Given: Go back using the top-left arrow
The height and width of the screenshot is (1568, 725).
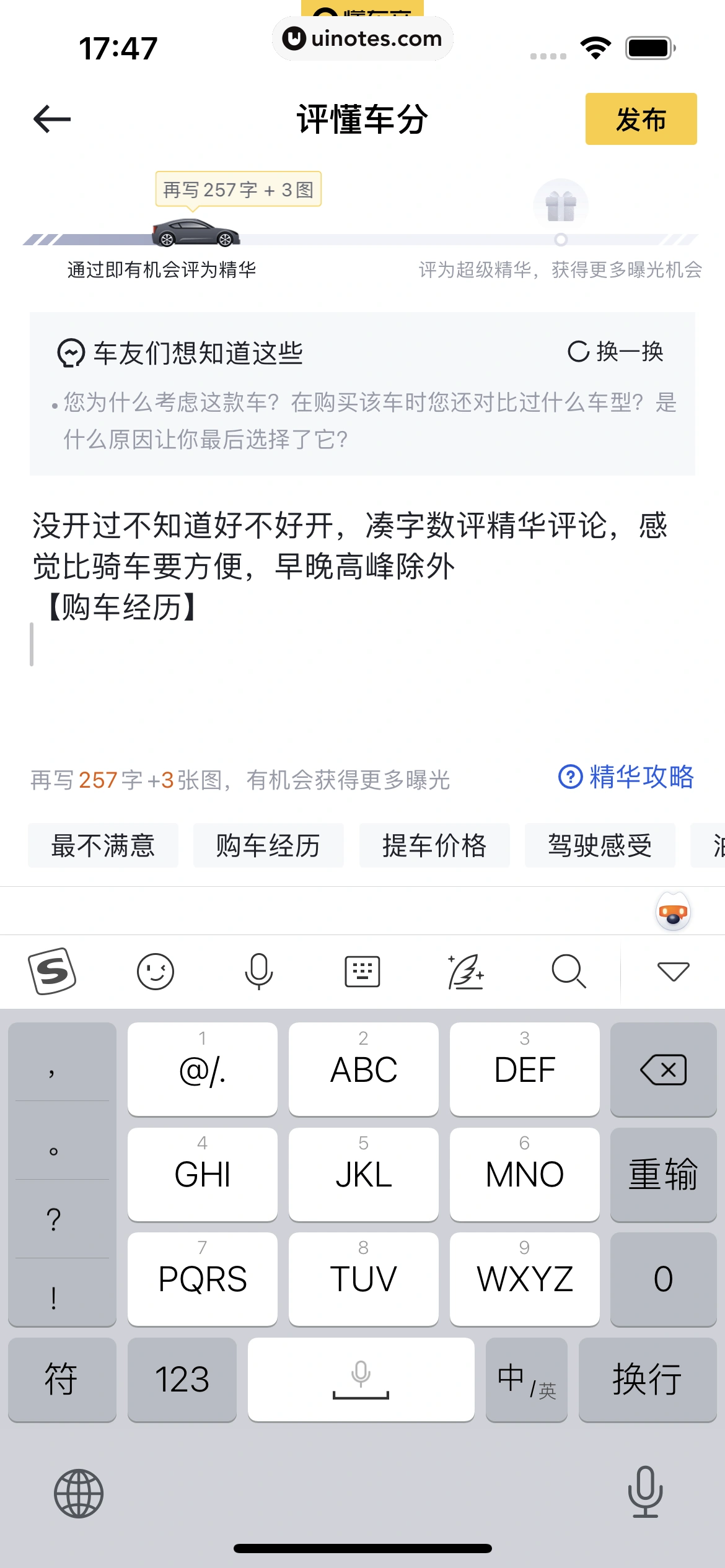Looking at the screenshot, I should click(x=52, y=119).
